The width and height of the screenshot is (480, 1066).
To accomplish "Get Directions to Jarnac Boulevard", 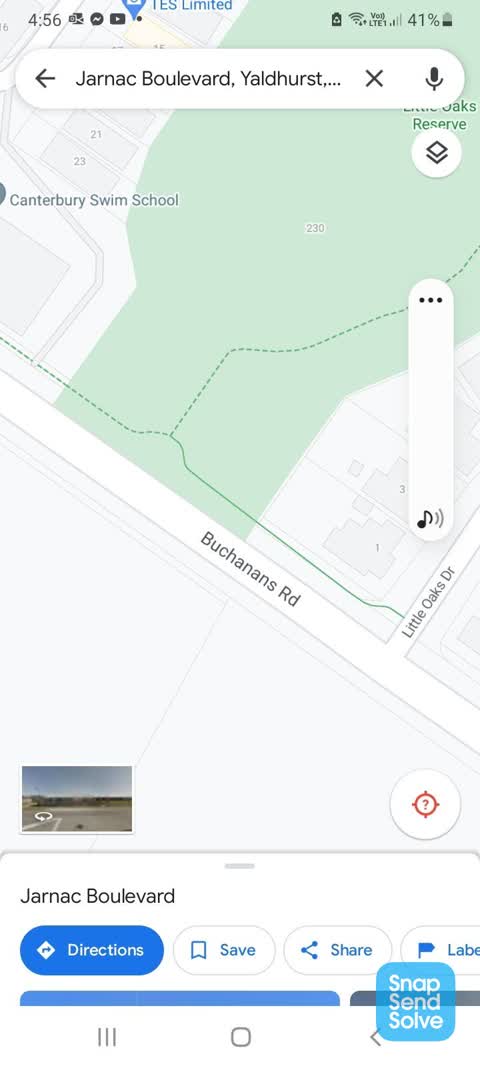I will pyautogui.click(x=92, y=950).
